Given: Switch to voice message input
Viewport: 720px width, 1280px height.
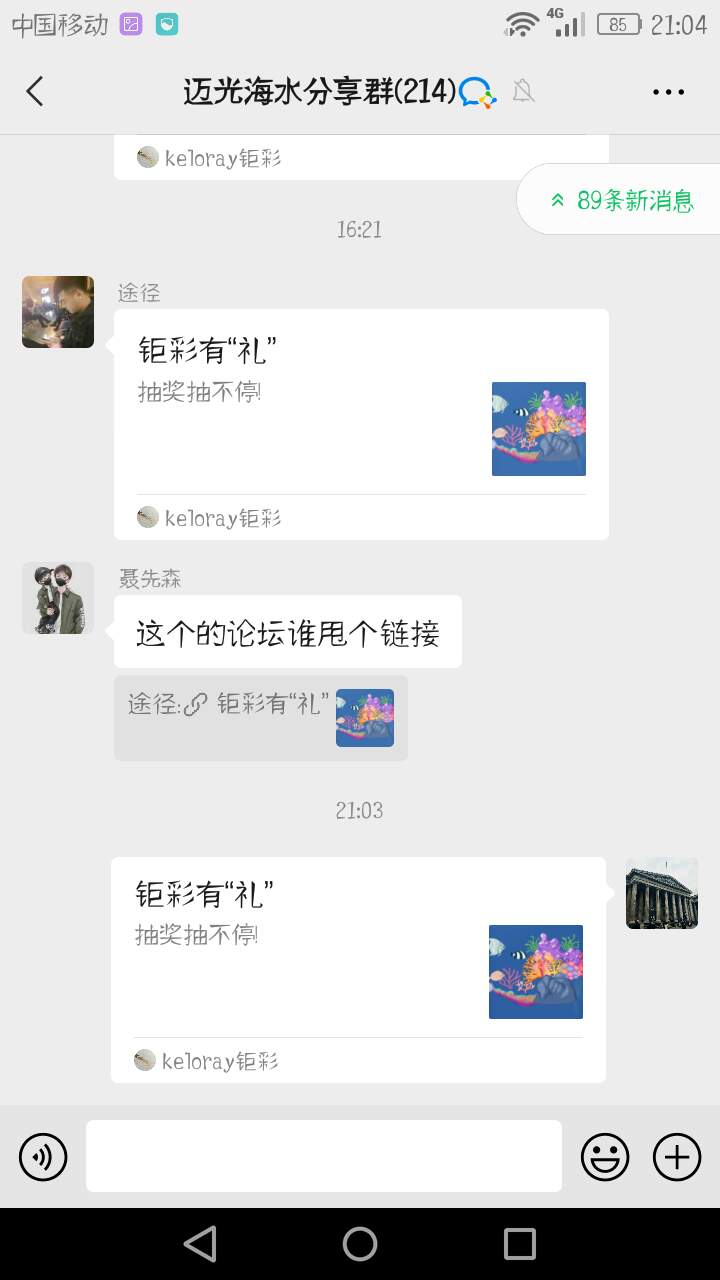Looking at the screenshot, I should tap(43, 1157).
